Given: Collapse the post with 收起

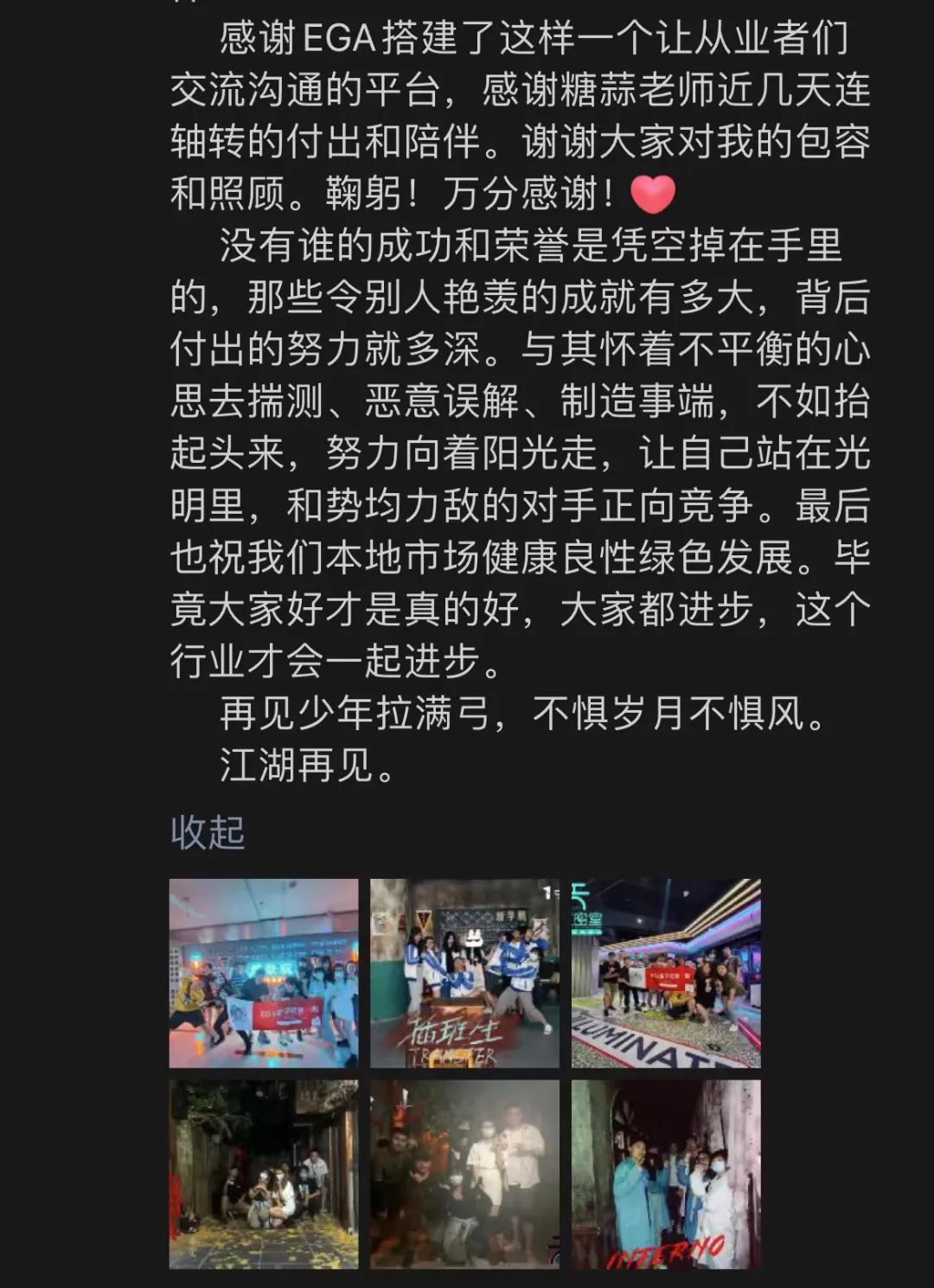Looking at the screenshot, I should tap(208, 832).
